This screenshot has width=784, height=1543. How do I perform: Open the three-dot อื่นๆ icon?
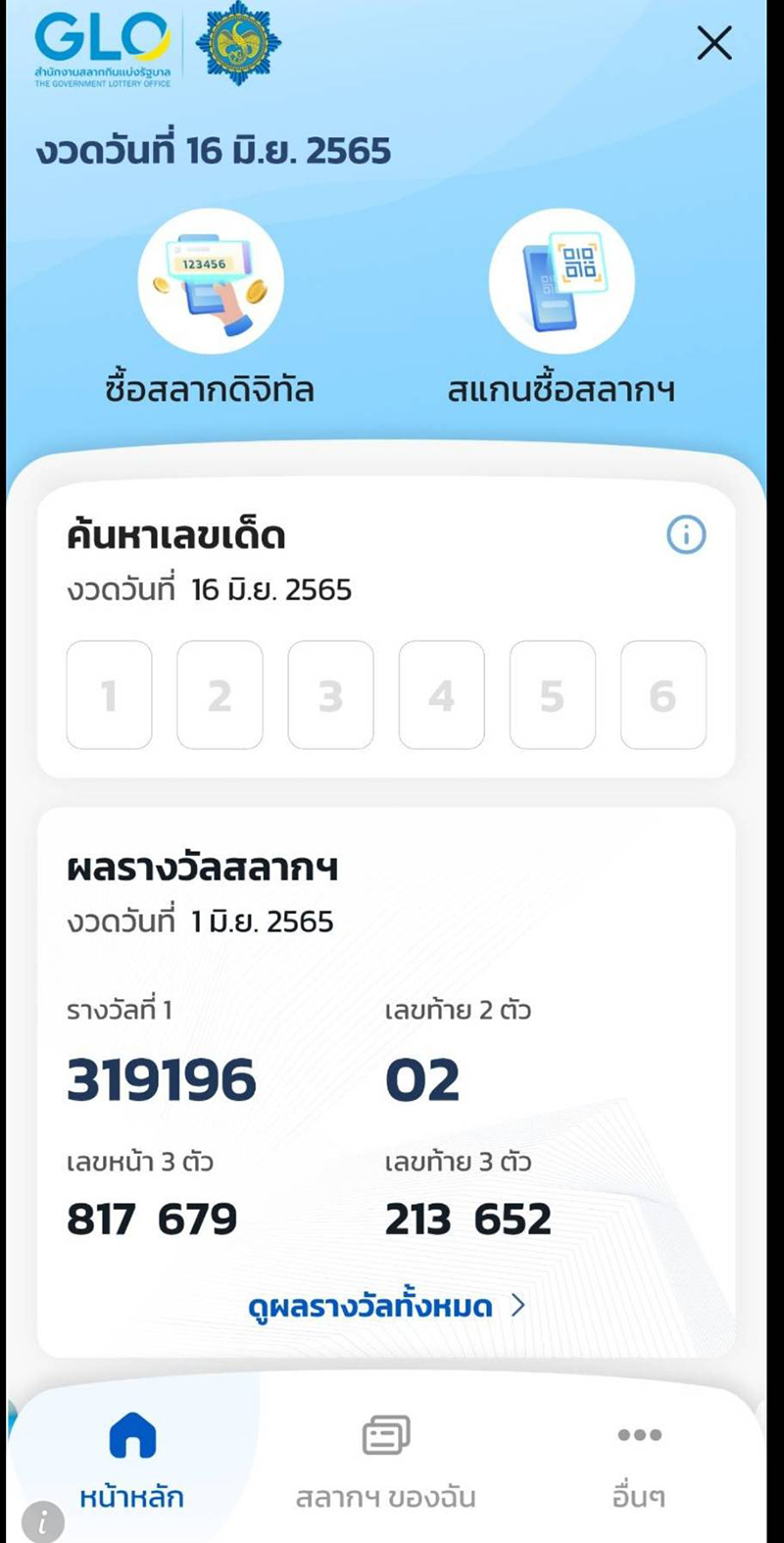point(638,1436)
